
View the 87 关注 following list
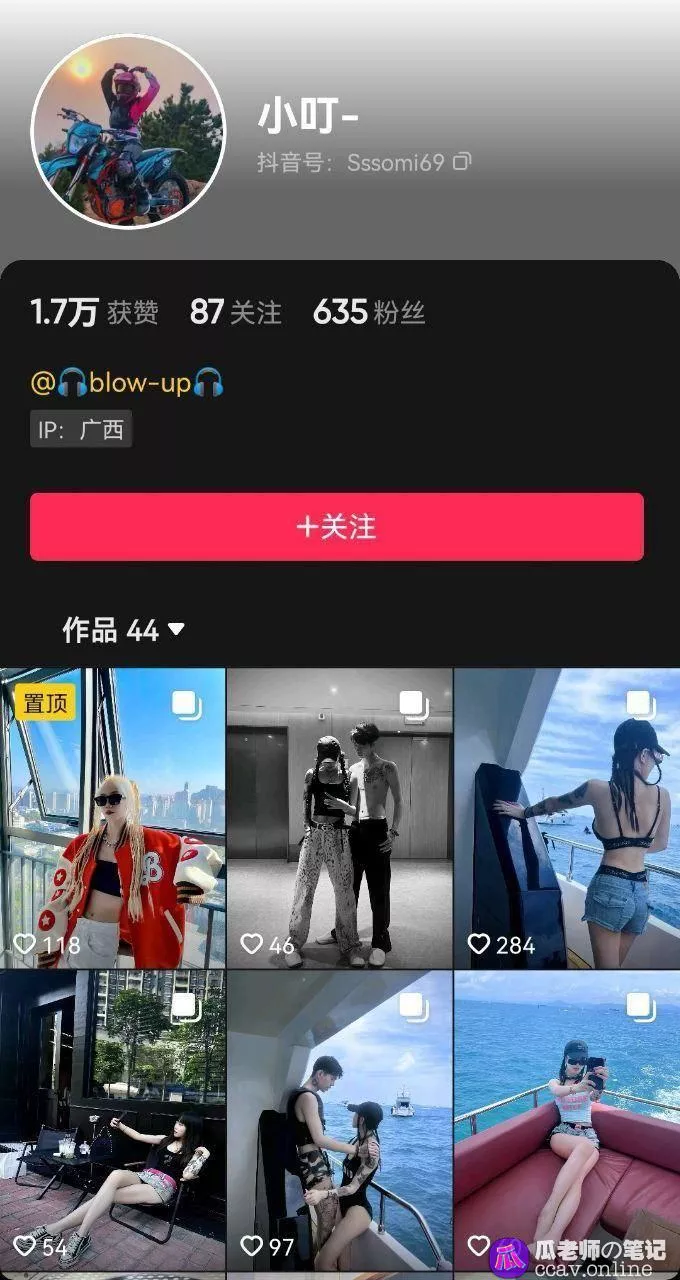(236, 313)
